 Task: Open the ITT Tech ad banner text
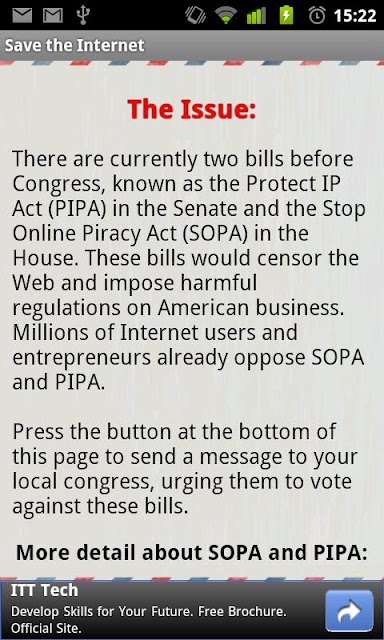[x=148, y=610]
